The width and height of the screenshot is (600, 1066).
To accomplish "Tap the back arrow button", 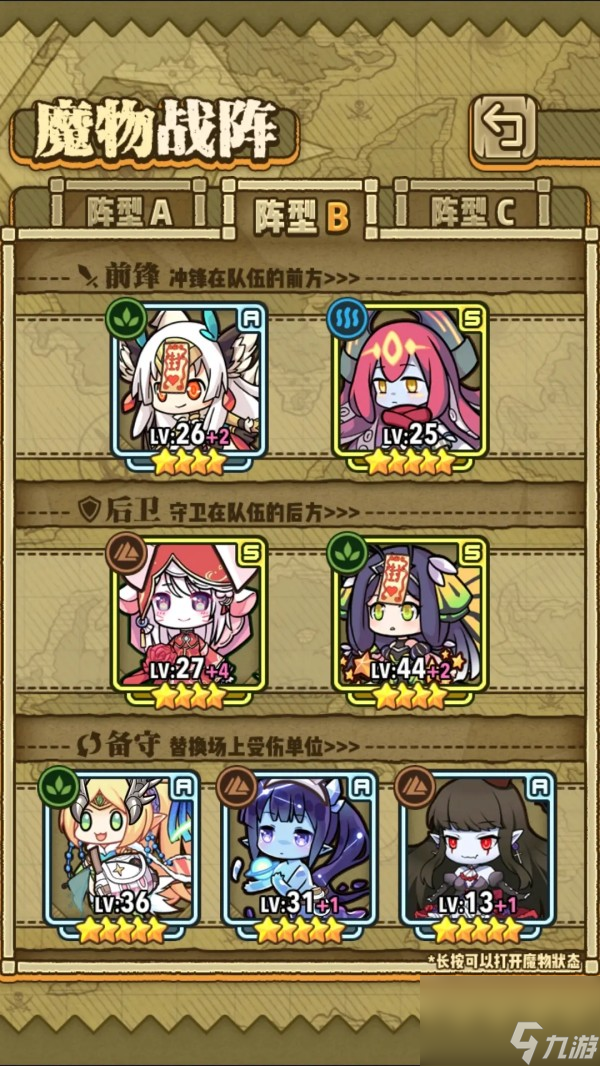I will [503, 127].
